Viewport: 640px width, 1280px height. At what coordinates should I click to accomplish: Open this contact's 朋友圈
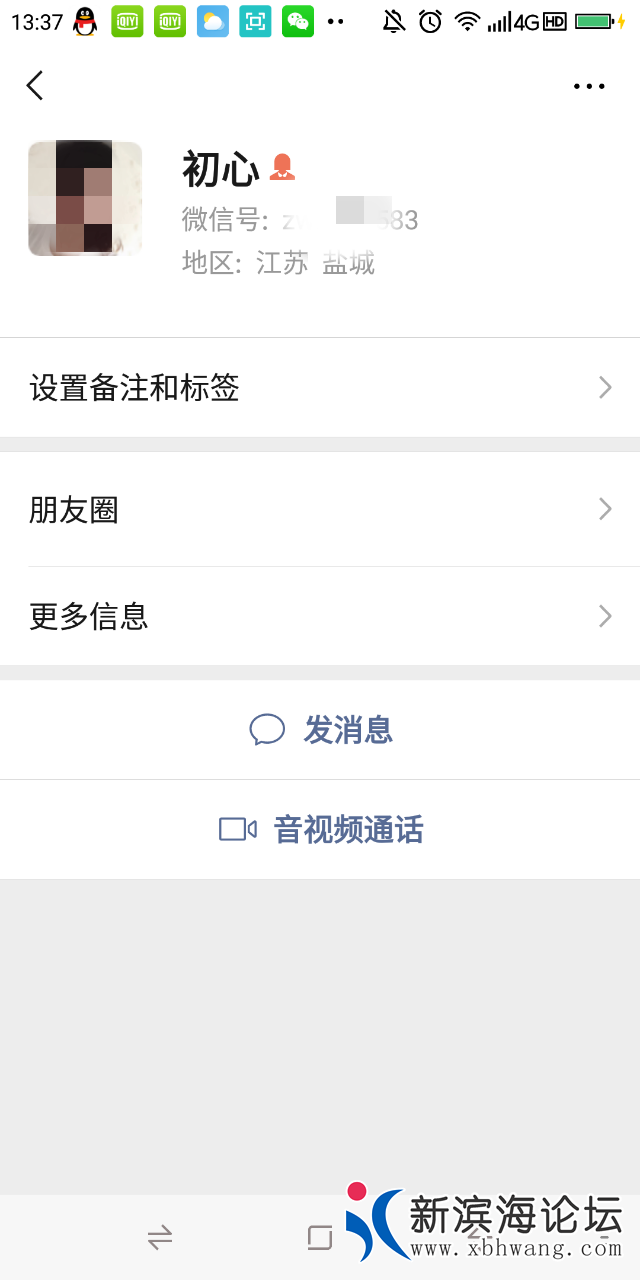coord(320,510)
